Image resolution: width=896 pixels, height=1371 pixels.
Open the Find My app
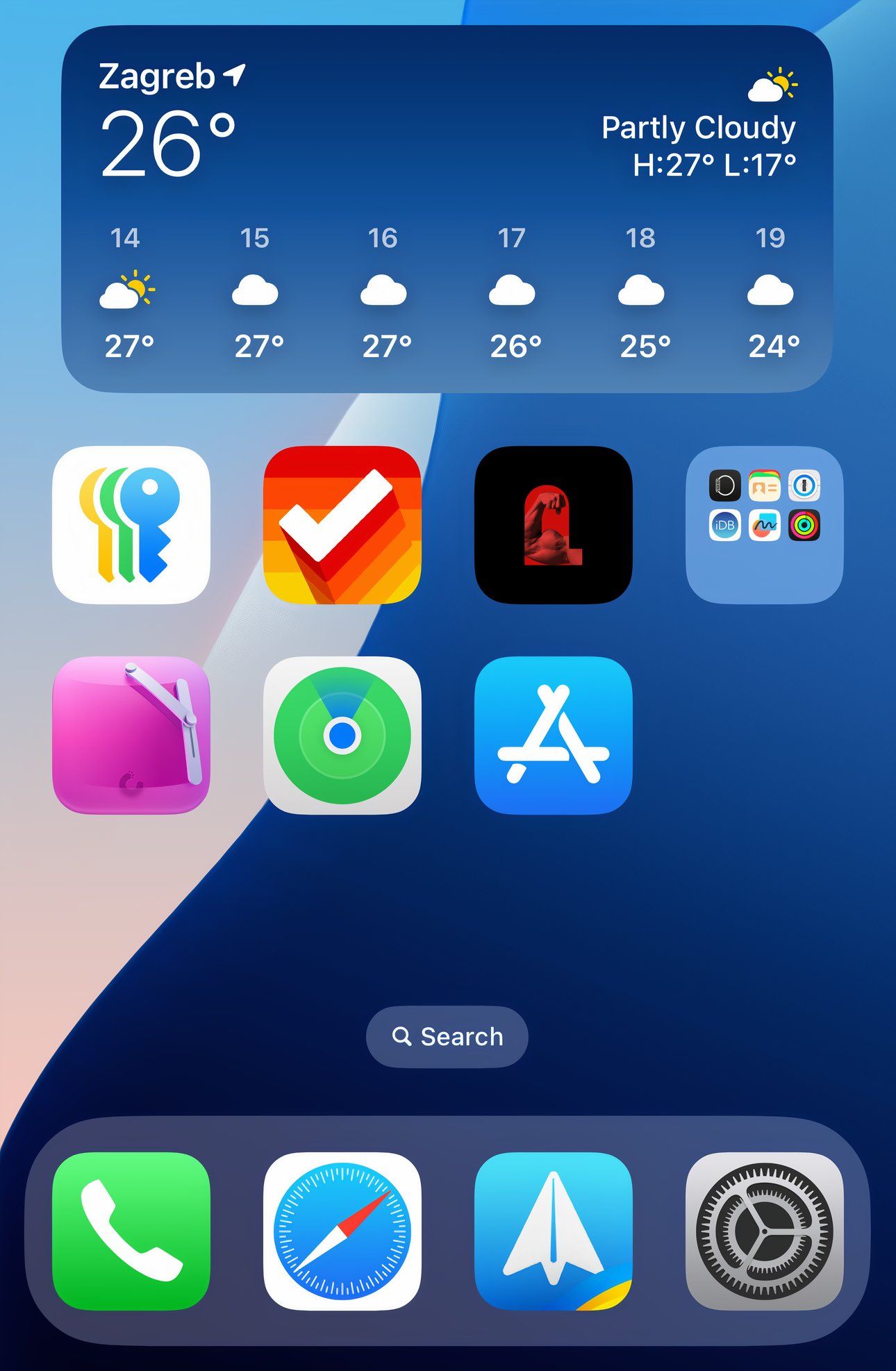pyautogui.click(x=342, y=735)
